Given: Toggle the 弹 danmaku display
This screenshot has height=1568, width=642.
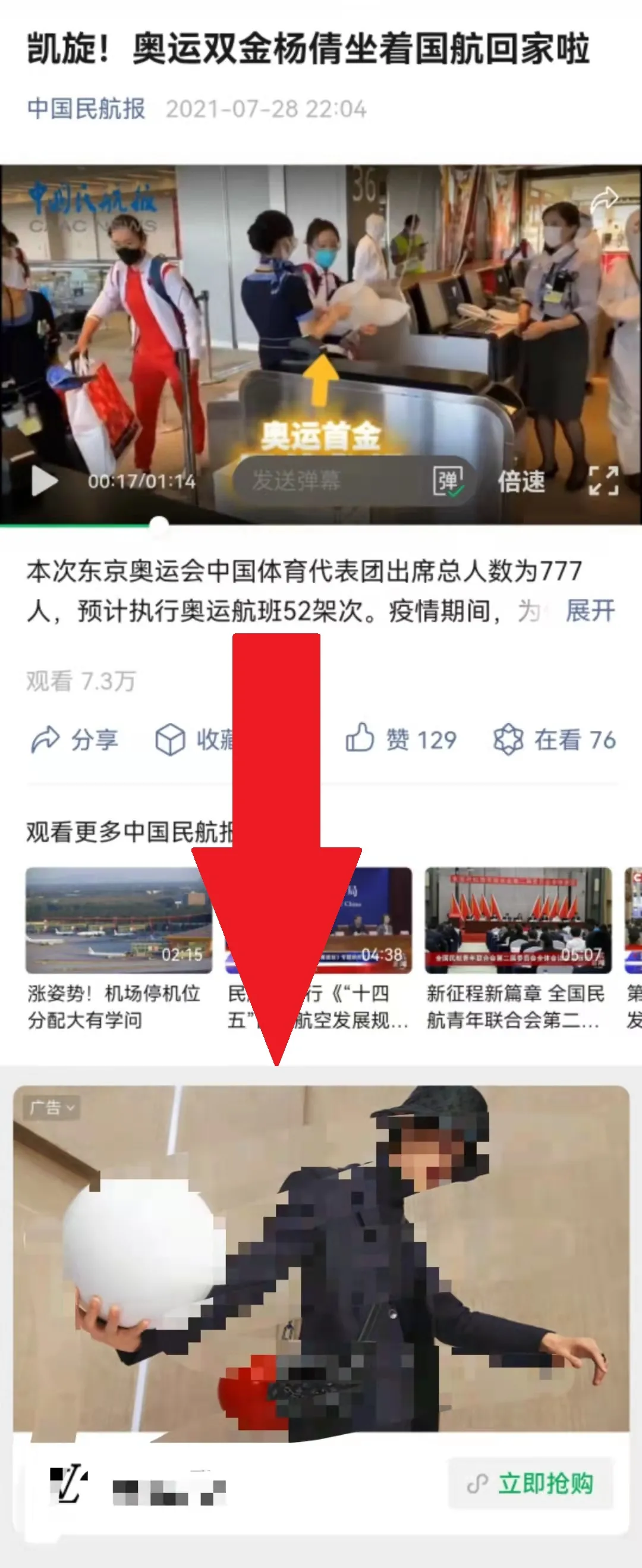Looking at the screenshot, I should click(448, 481).
